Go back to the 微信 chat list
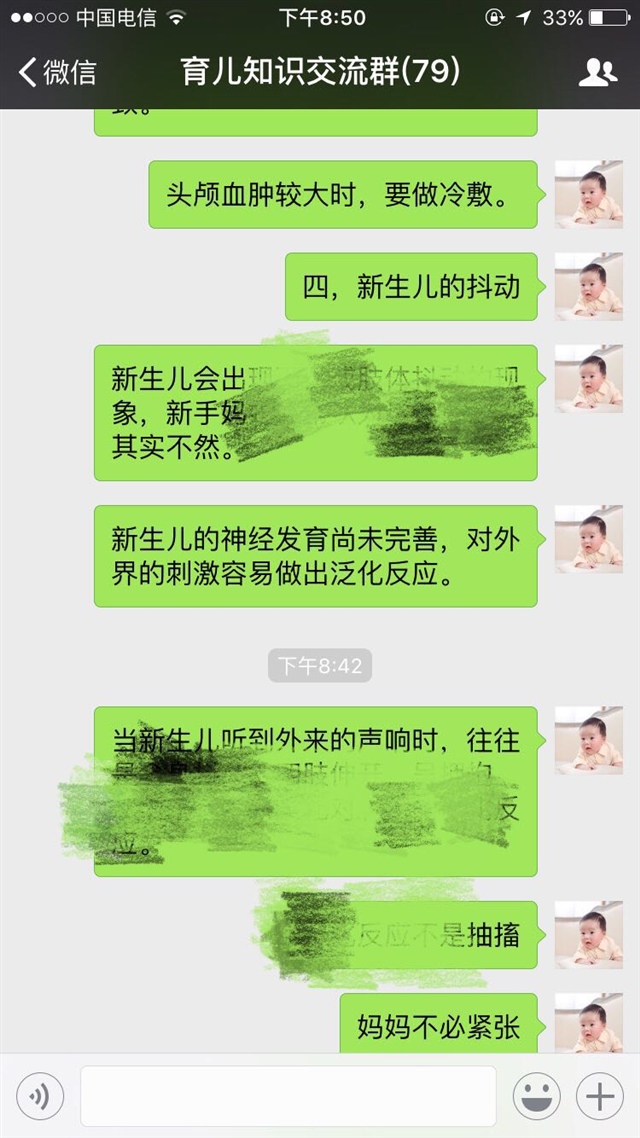Screen dimensions: 640x1138 click(58, 72)
